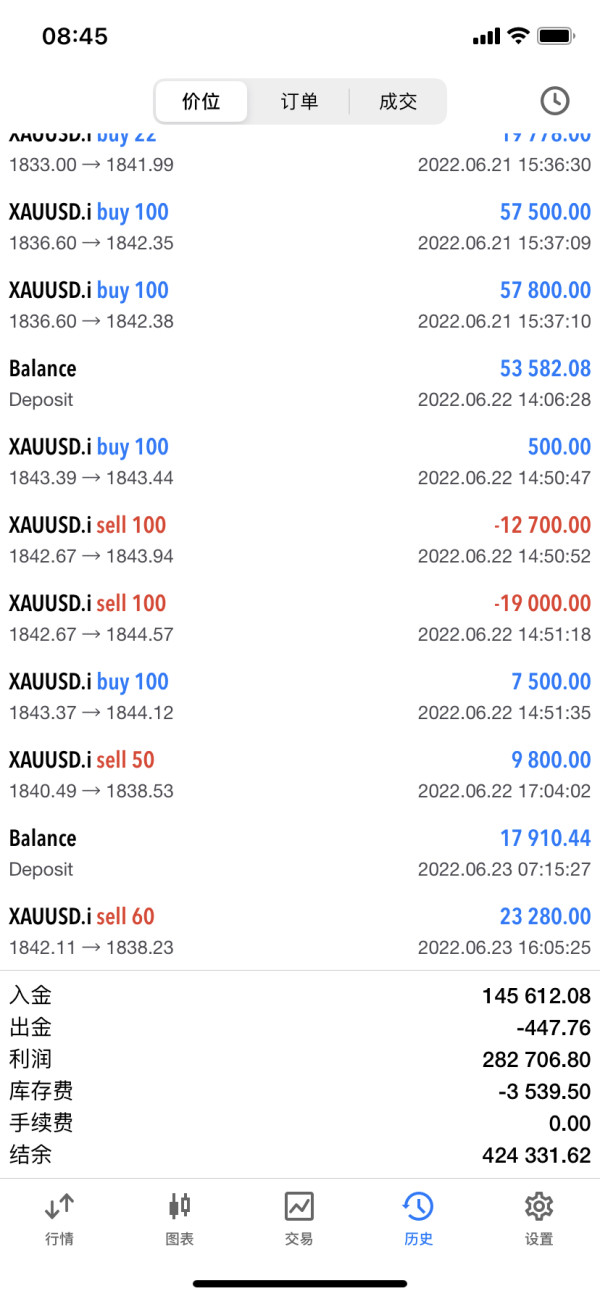Open the 图表 tab
600x1299 pixels.
(179, 1218)
